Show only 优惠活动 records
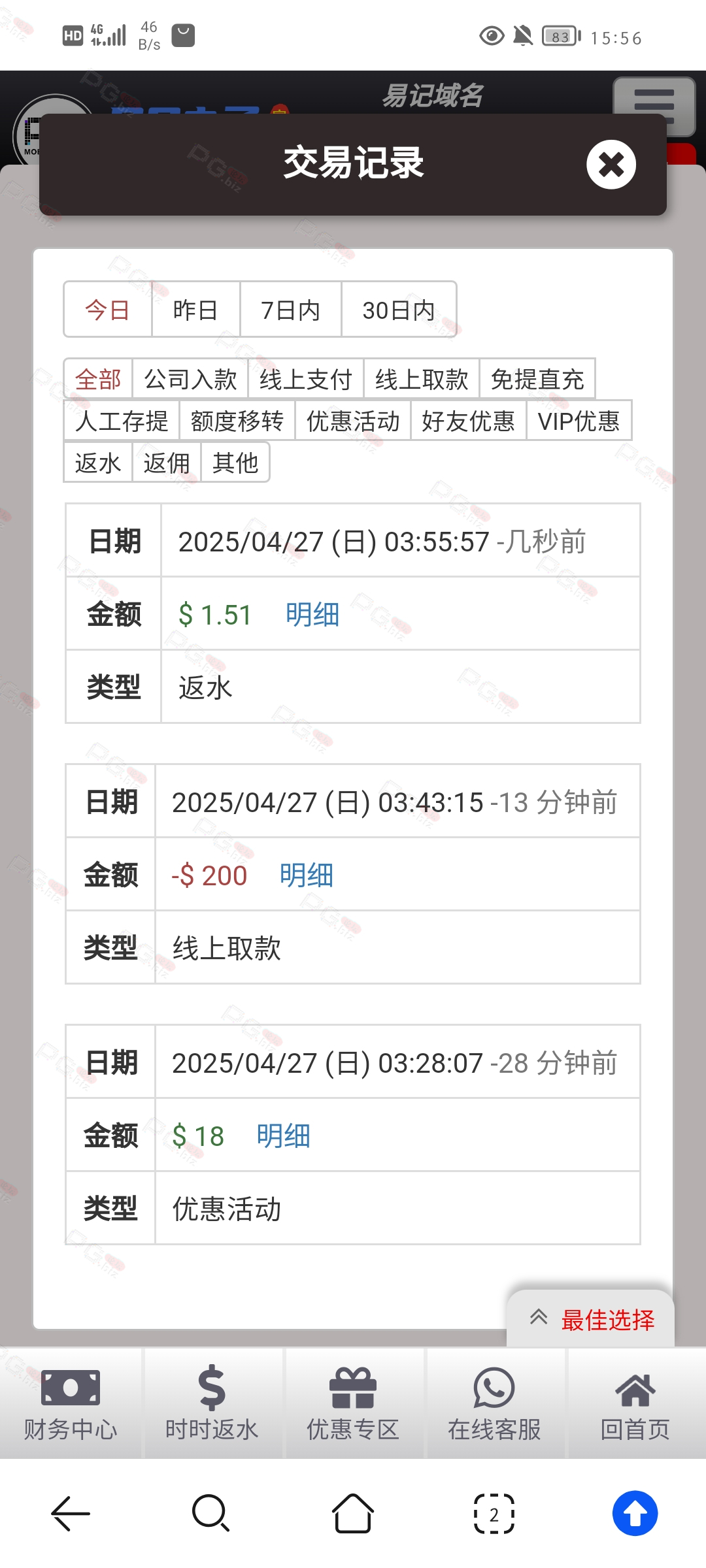This screenshot has width=706, height=1568. [x=353, y=421]
